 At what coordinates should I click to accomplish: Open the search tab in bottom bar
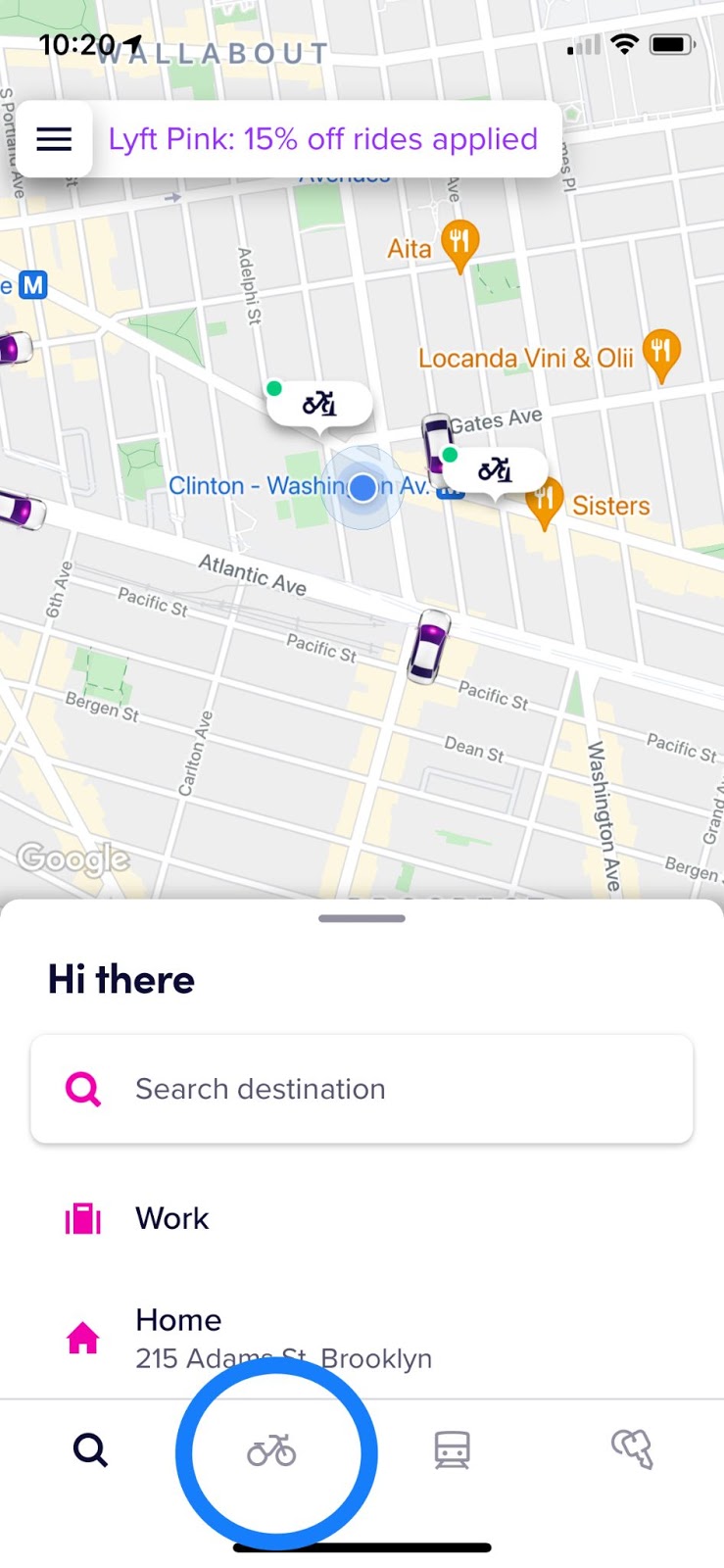90,1450
